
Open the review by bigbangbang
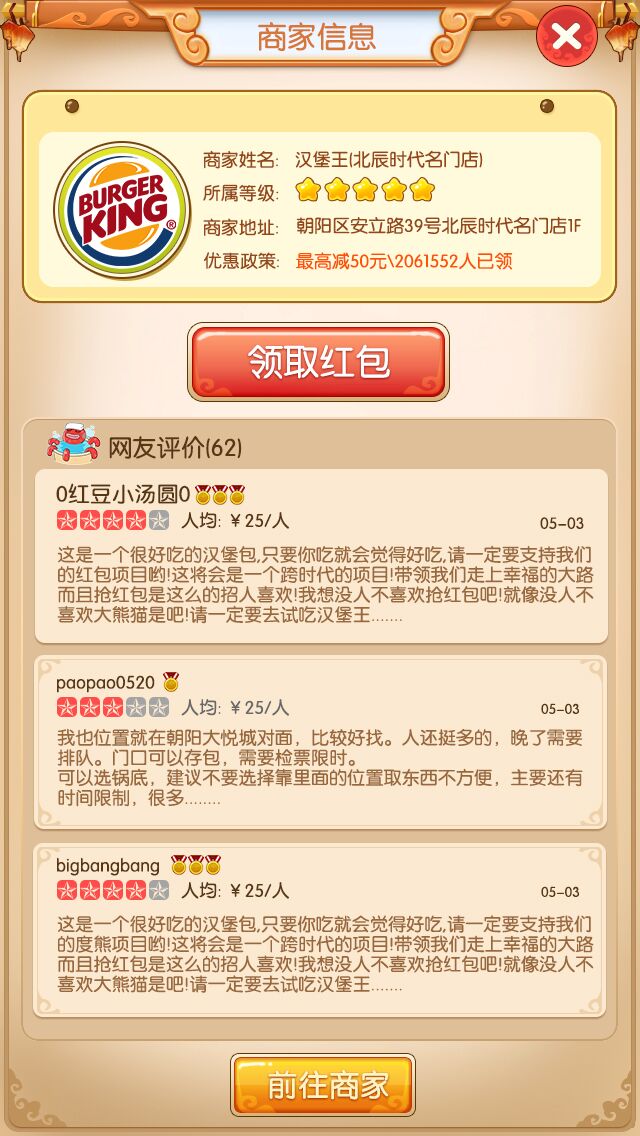point(320,930)
